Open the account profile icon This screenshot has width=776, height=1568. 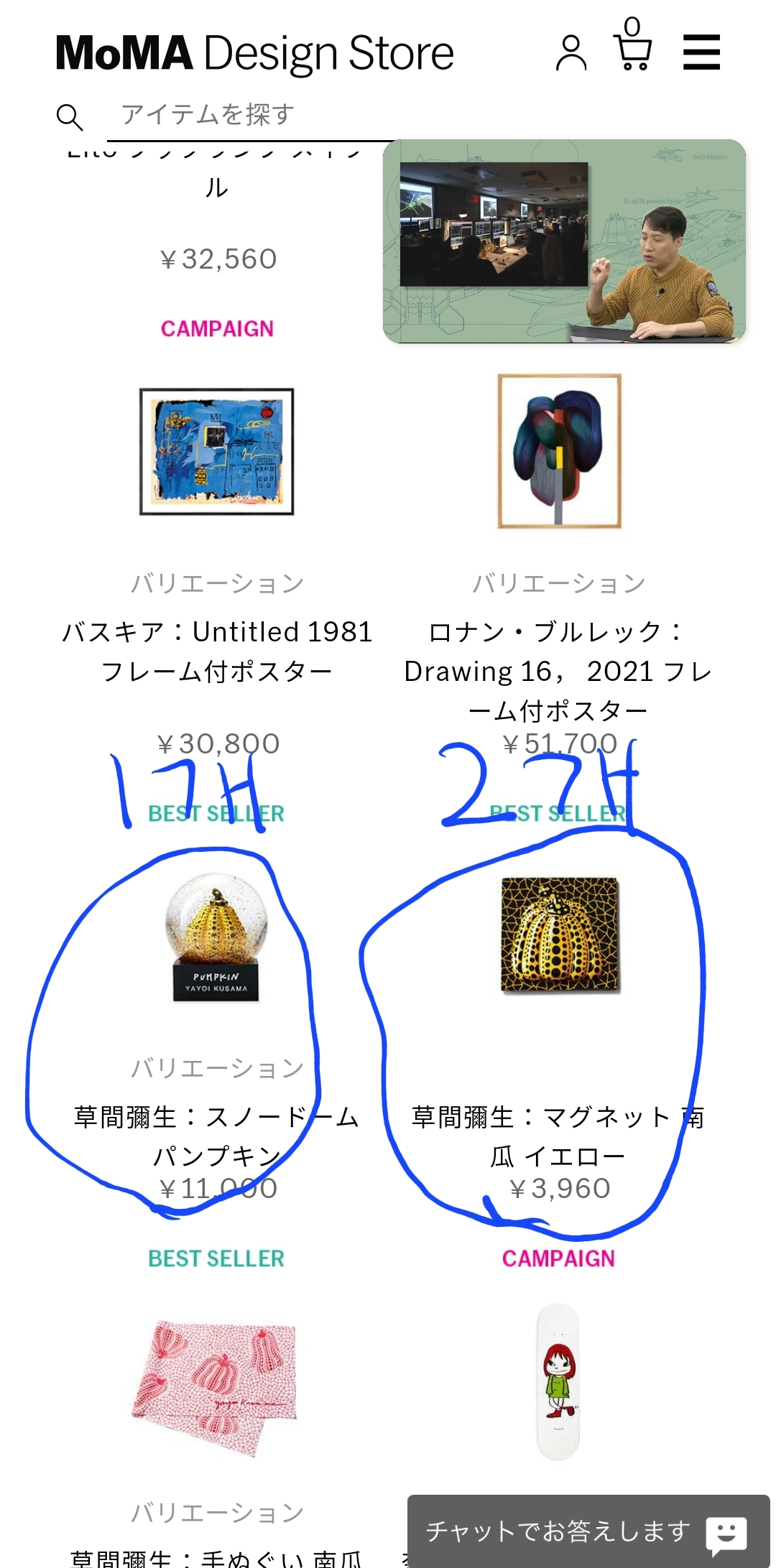coord(571,53)
